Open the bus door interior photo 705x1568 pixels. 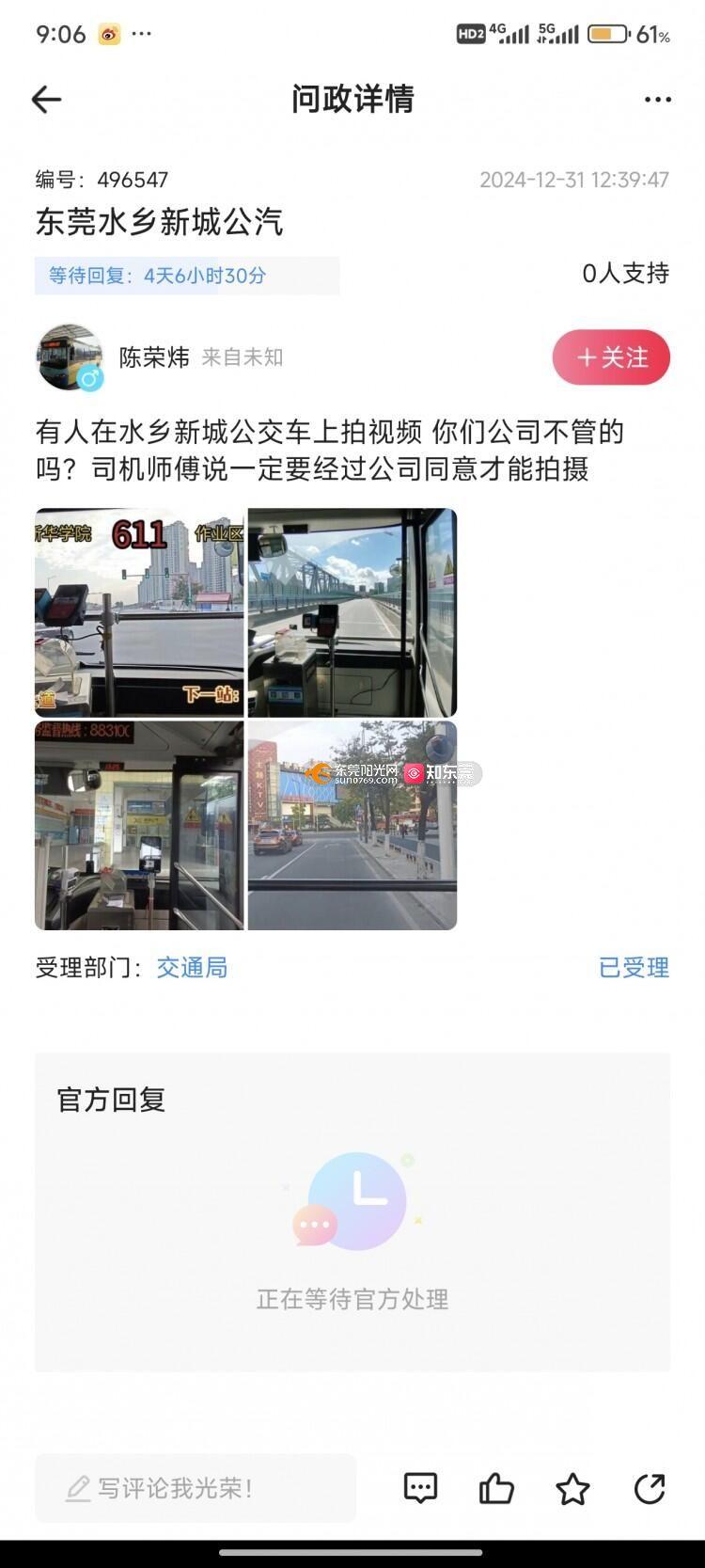coord(139,826)
